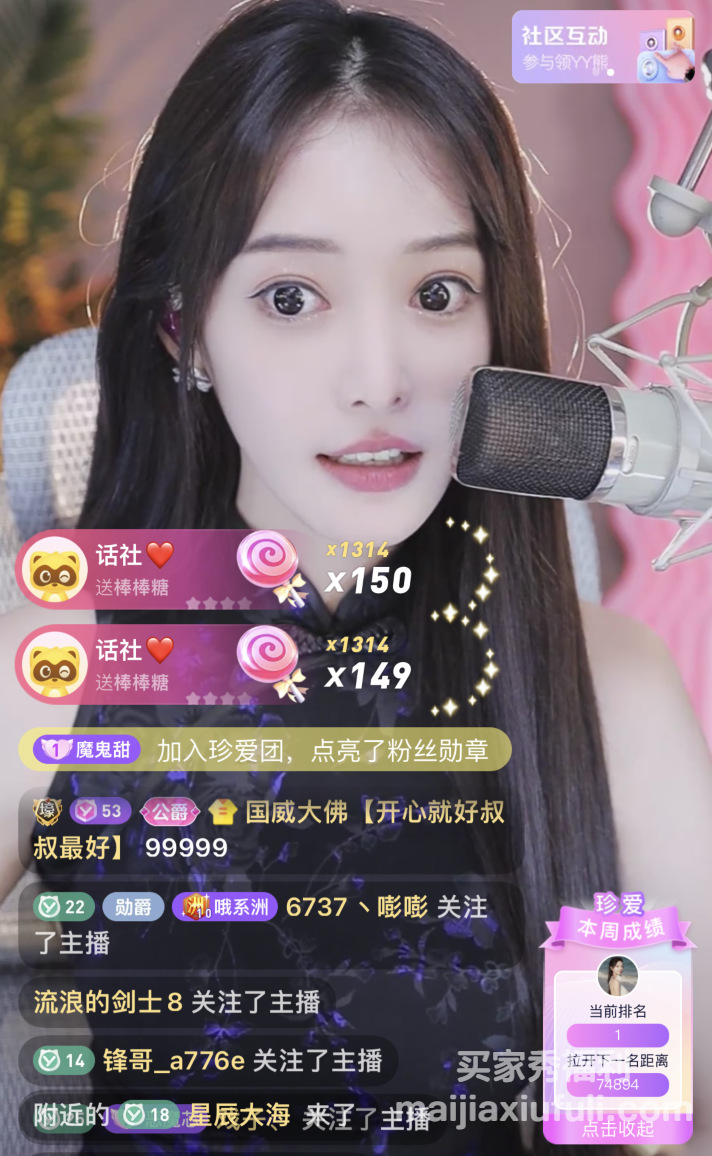Open 国威大佛 chat message
The height and width of the screenshot is (1156, 712).
[270, 829]
